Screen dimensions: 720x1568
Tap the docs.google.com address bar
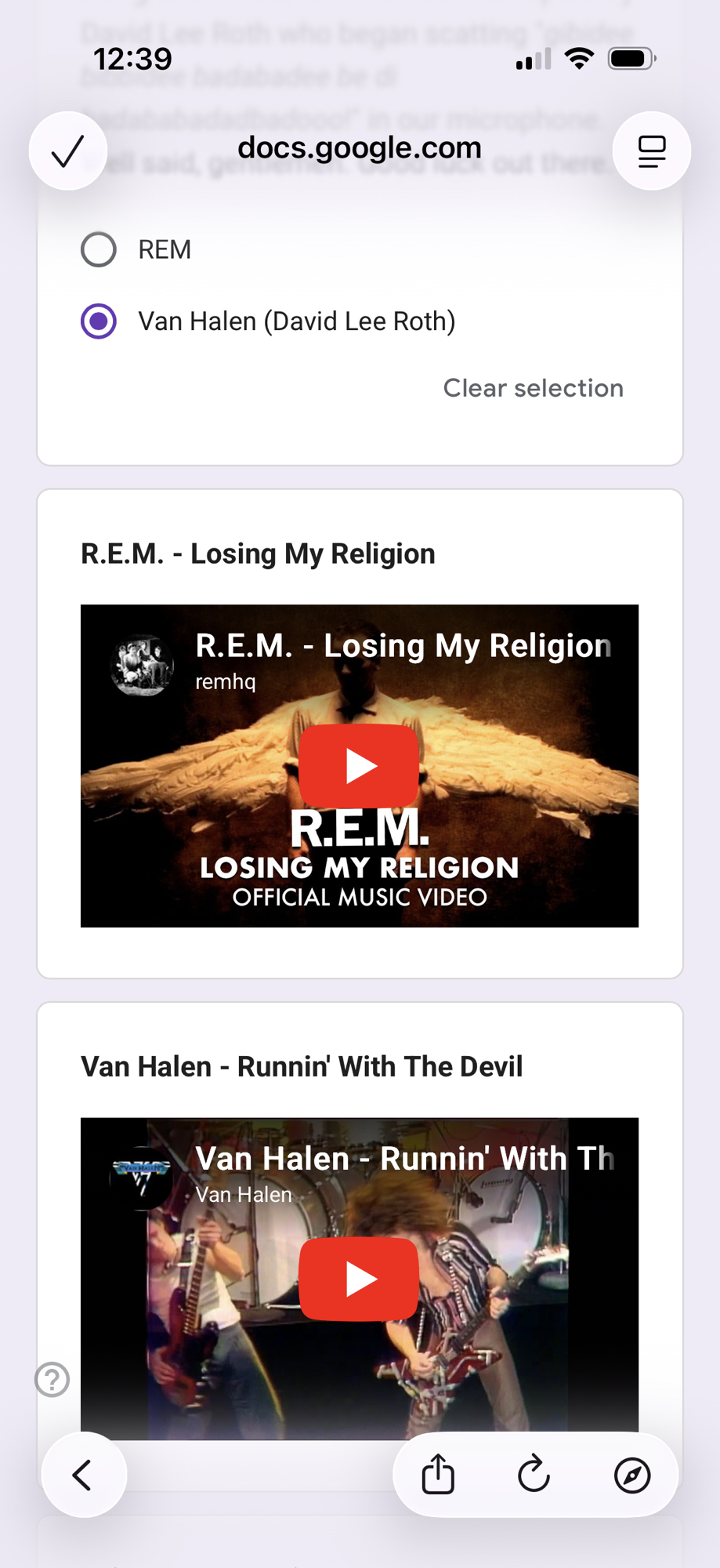[x=360, y=148]
